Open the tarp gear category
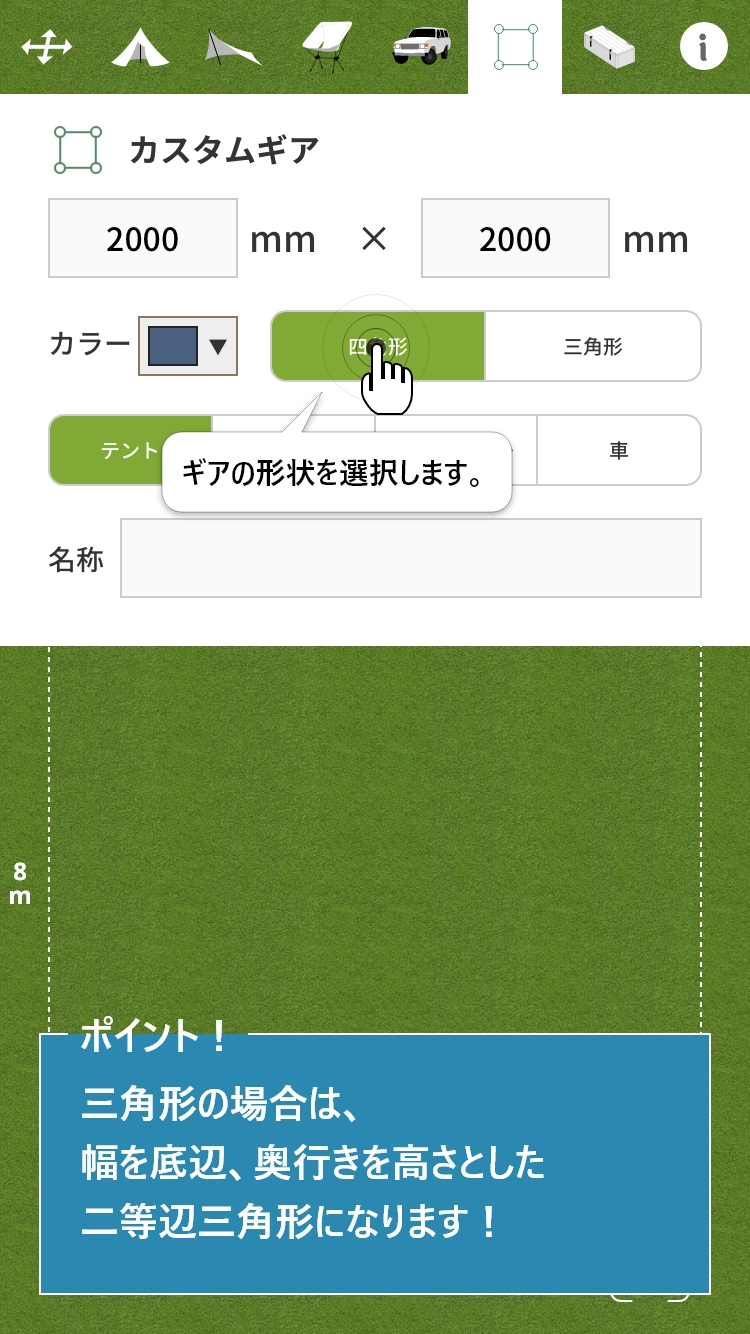Screen dimensions: 750x1334 [x=233, y=47]
